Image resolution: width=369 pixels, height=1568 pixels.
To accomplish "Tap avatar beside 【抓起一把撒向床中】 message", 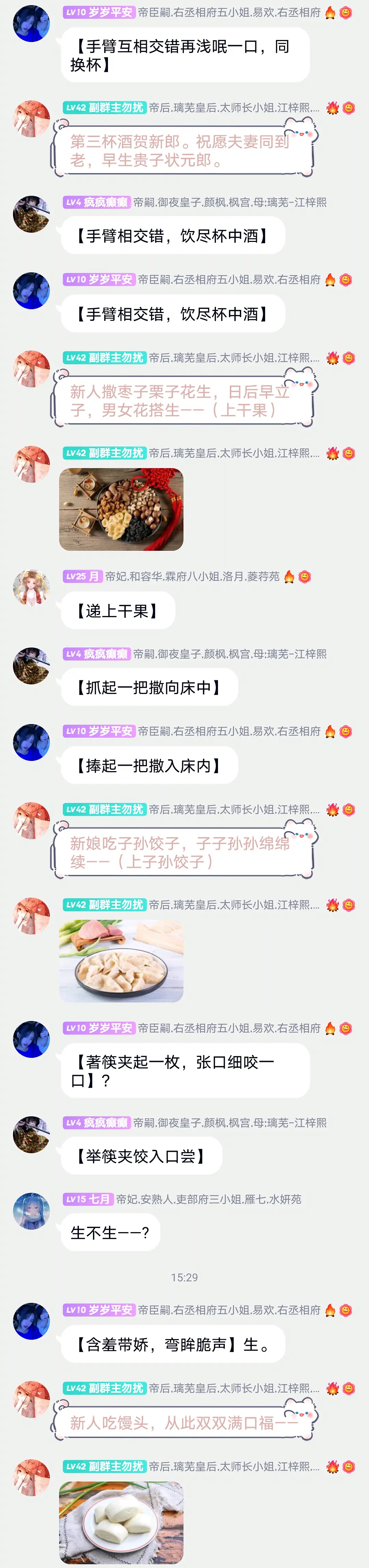I will click(32, 665).
